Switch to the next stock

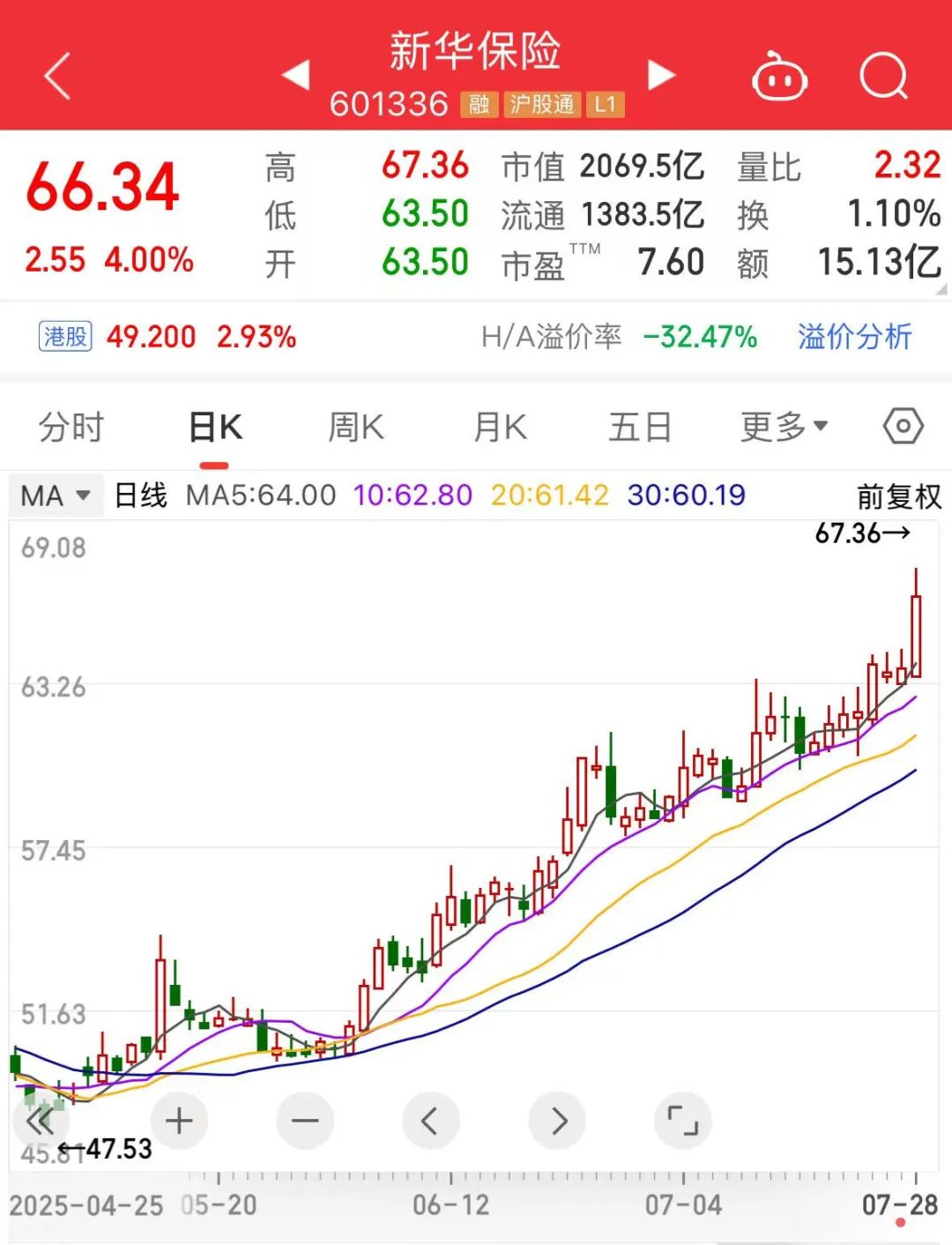pos(661,75)
